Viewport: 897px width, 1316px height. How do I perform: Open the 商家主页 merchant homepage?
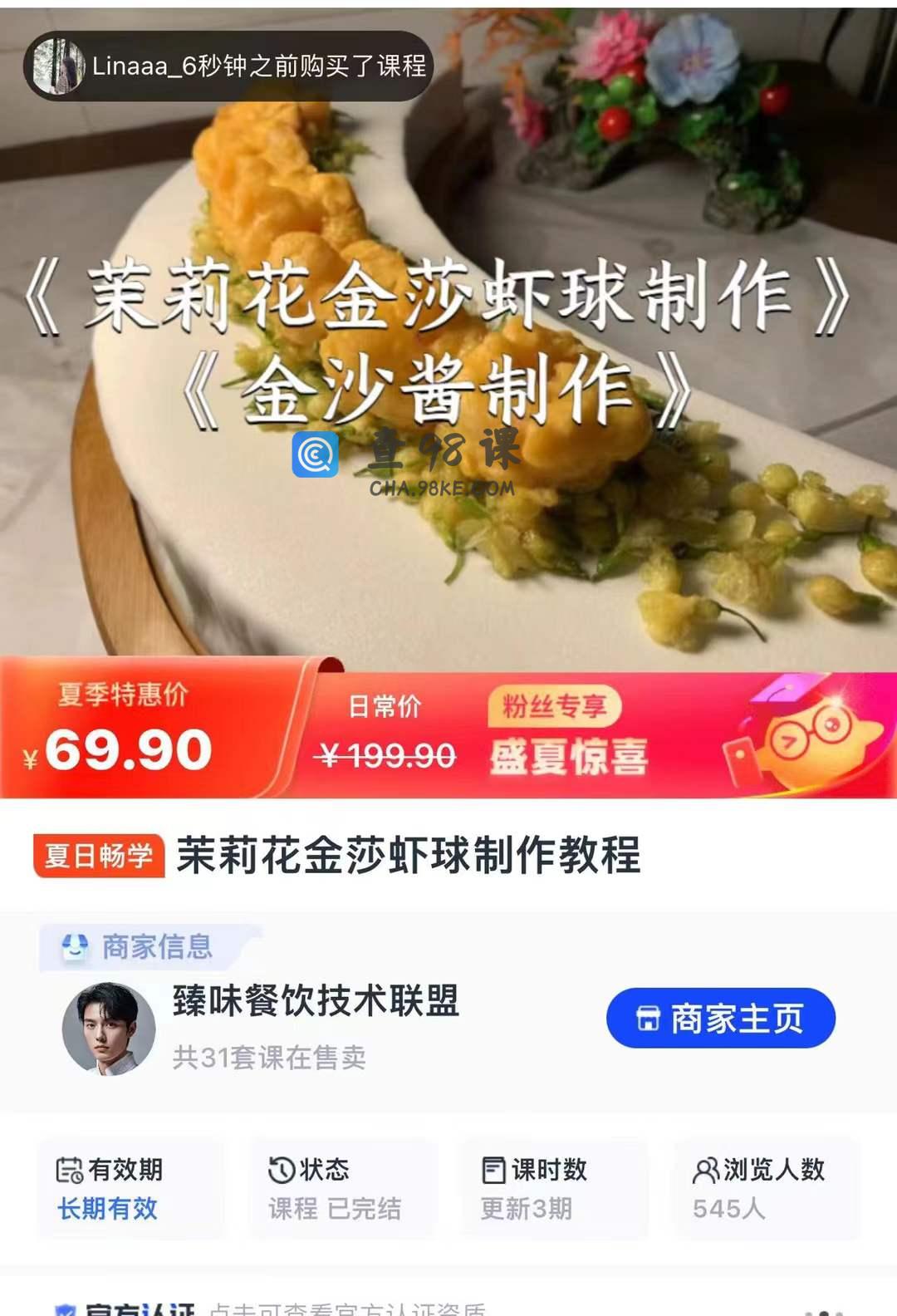pyautogui.click(x=720, y=1019)
